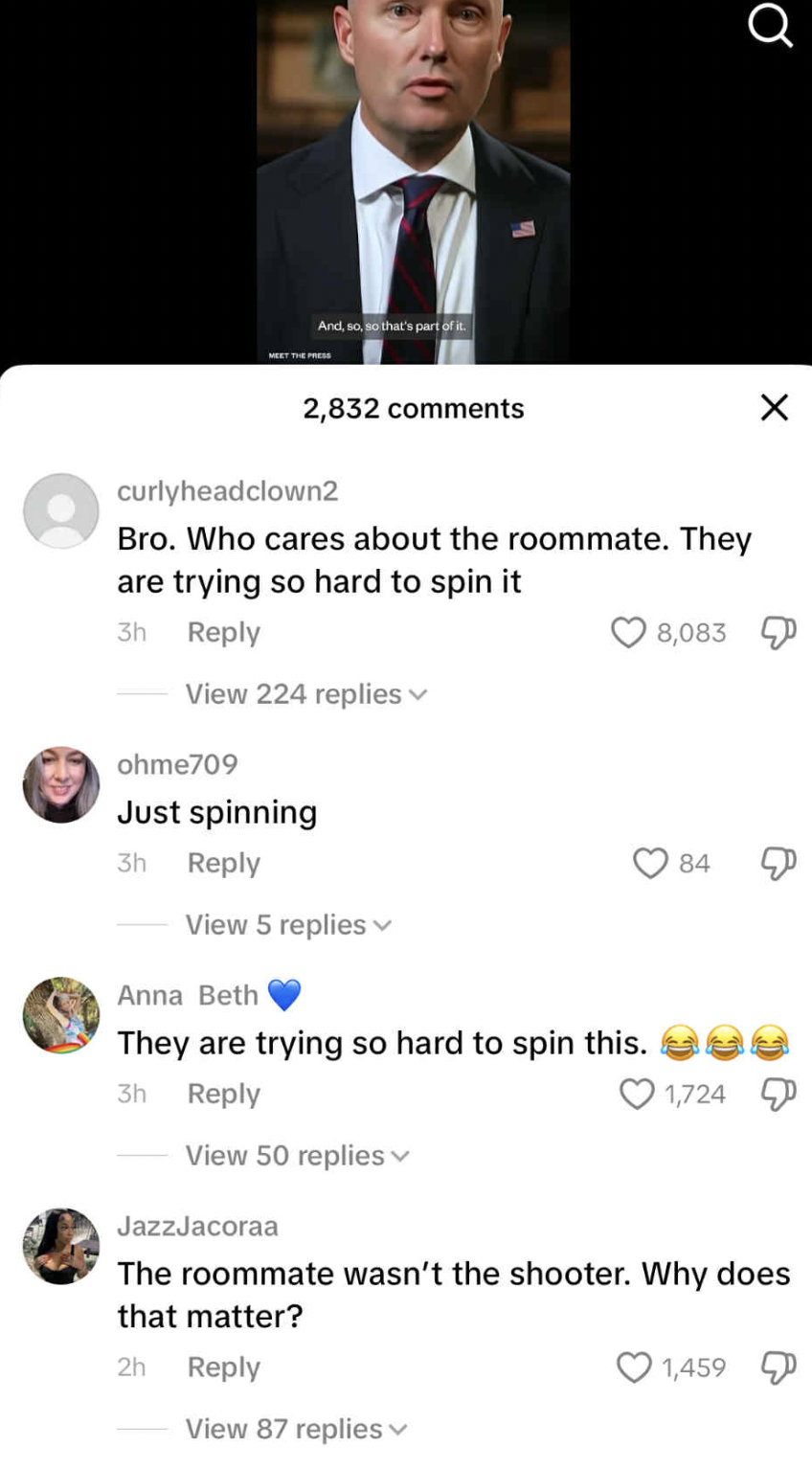Dislike curlyheadclown2's comment
Image resolution: width=812 pixels, height=1469 pixels.
[x=778, y=633]
